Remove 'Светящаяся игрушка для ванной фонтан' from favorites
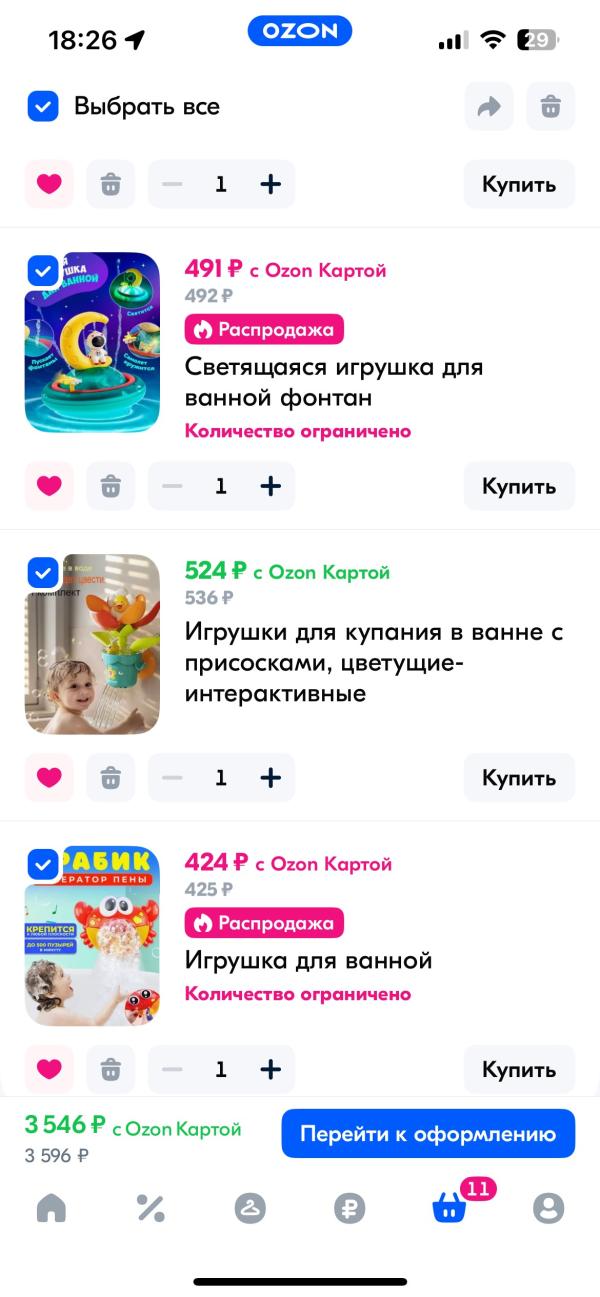The image size is (600, 1297). coord(49,486)
